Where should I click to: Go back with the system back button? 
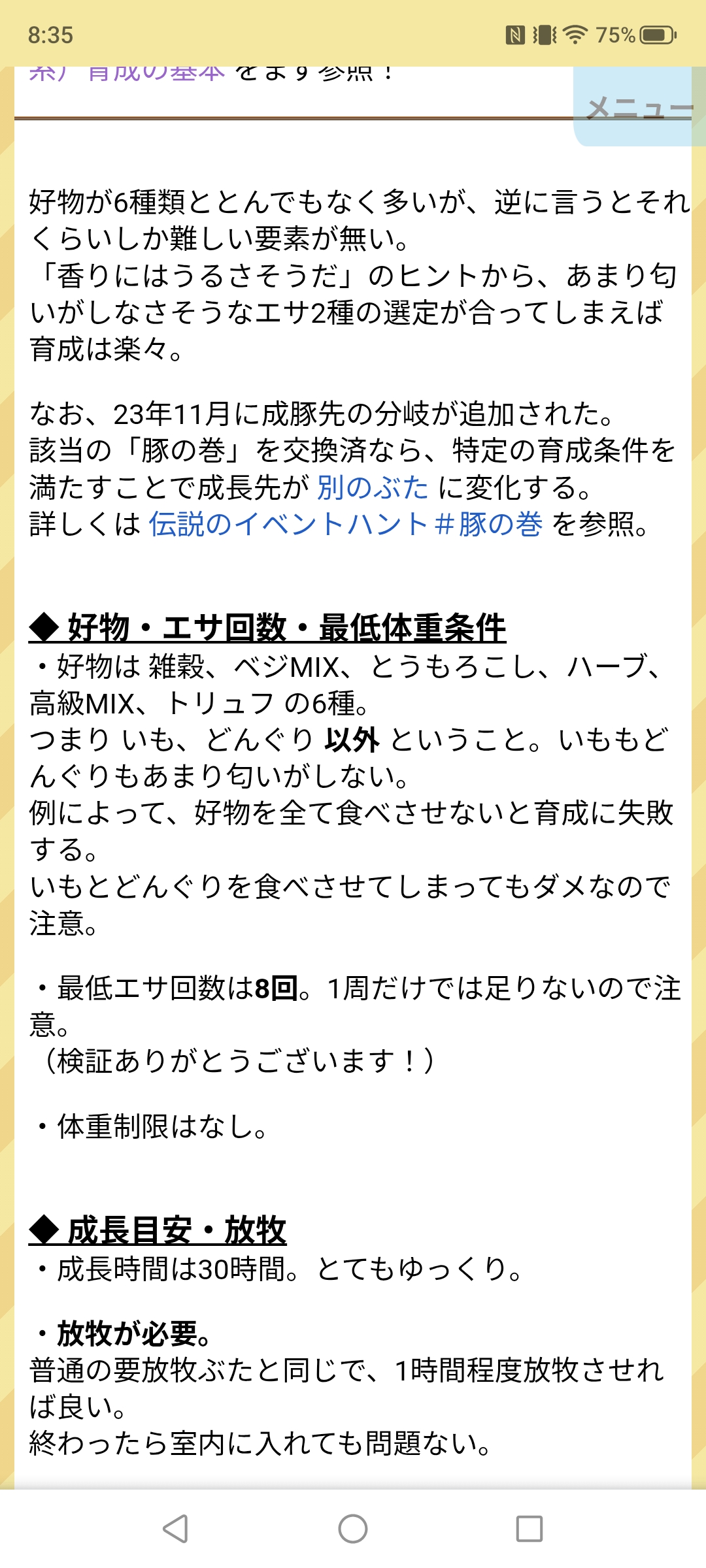[x=176, y=1529]
